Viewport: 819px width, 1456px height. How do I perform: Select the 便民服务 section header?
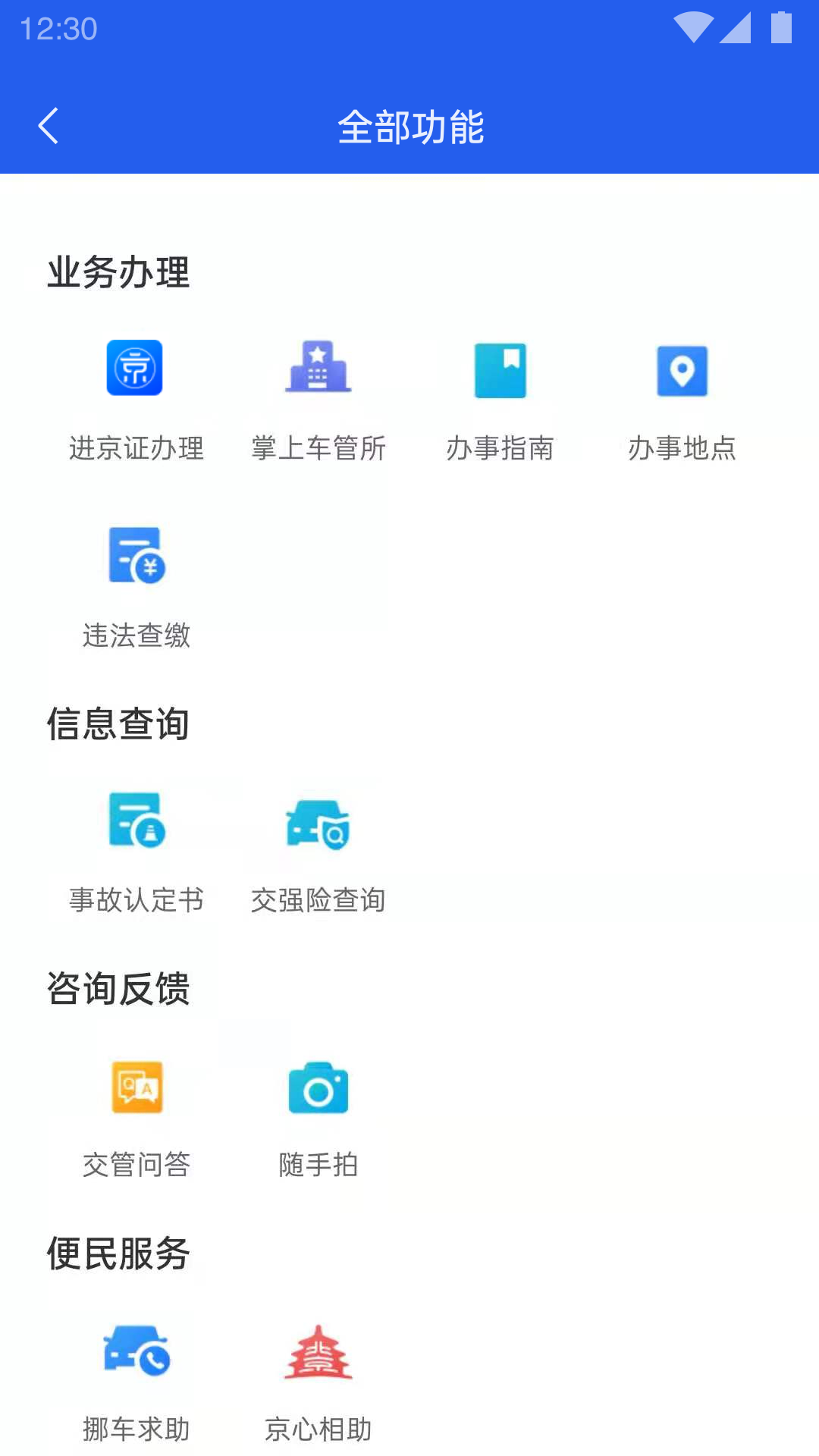(119, 1253)
